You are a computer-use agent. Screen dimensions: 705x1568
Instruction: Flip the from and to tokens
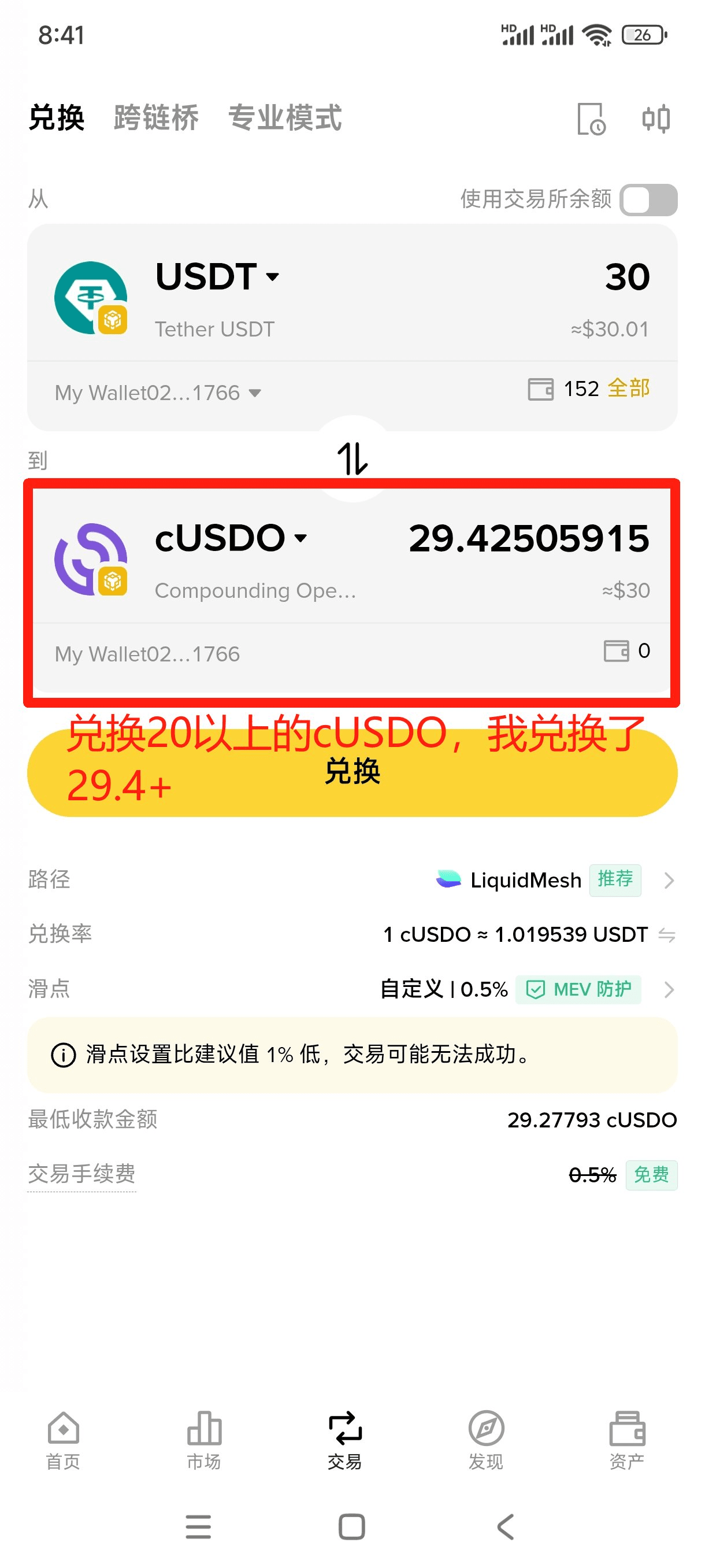tap(352, 458)
